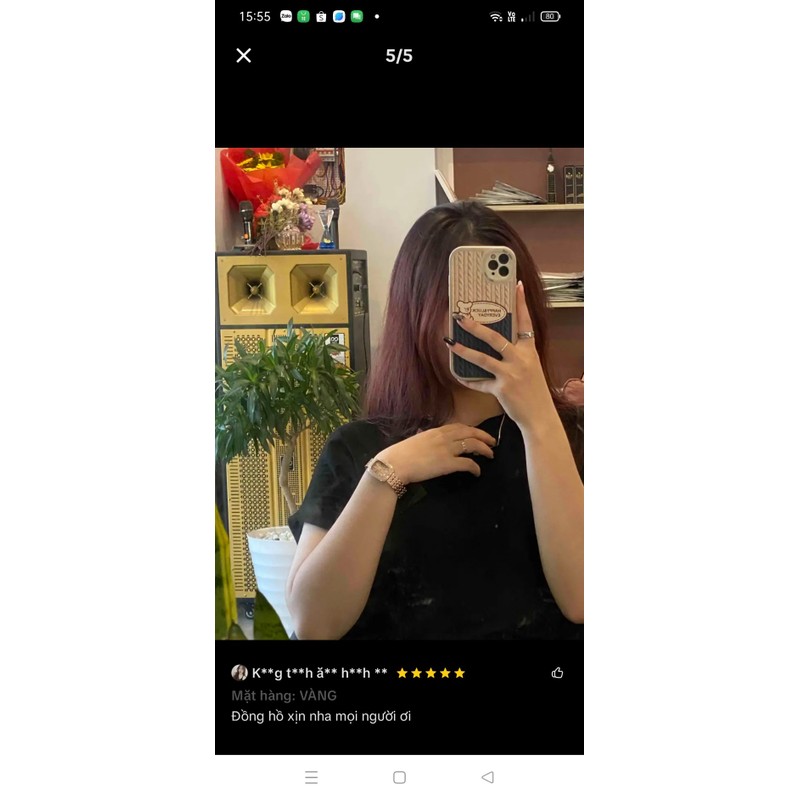Close the review photo viewer
This screenshot has height=800, width=800.
tap(244, 56)
